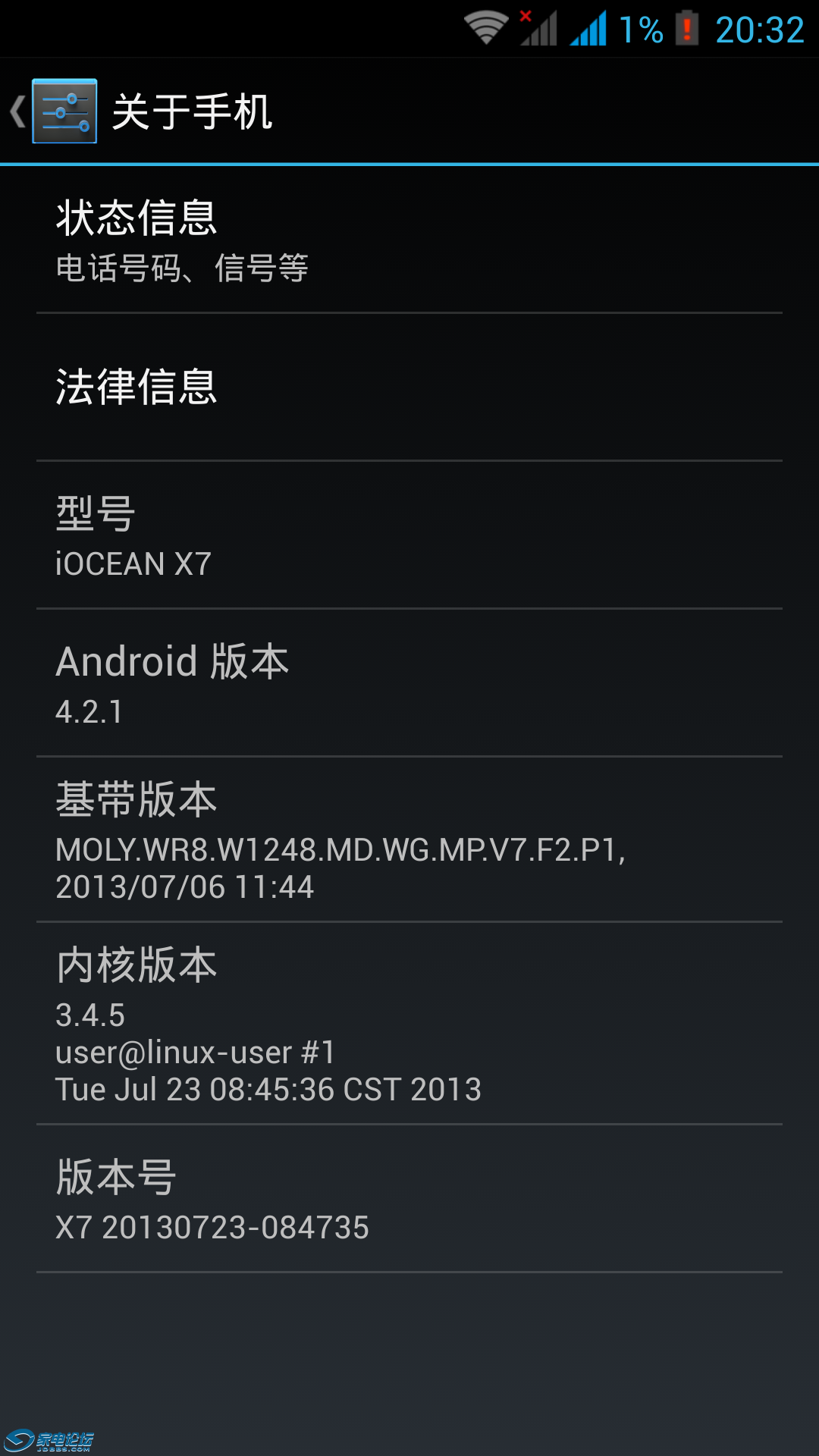Click the 1% battery percentage indicator

[643, 29]
